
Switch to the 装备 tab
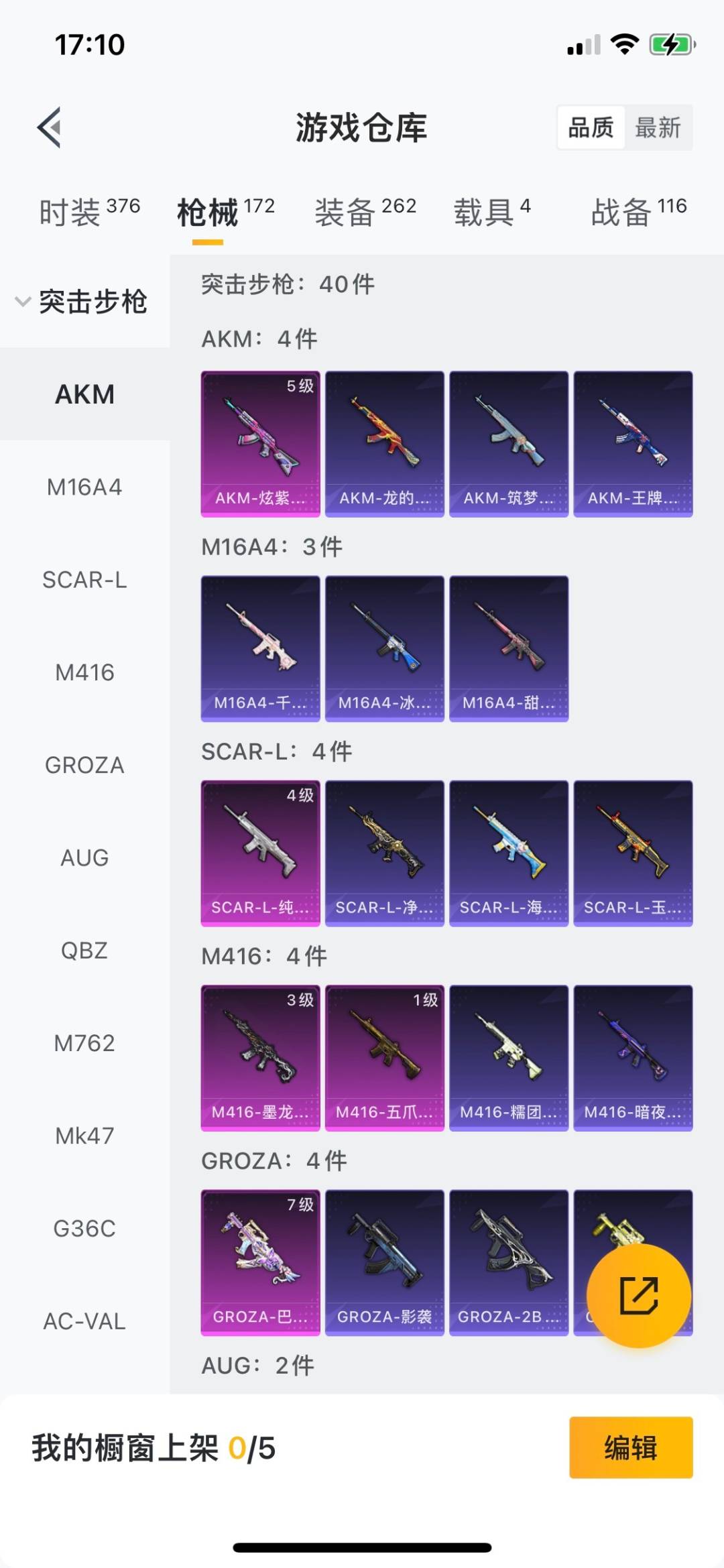click(365, 211)
